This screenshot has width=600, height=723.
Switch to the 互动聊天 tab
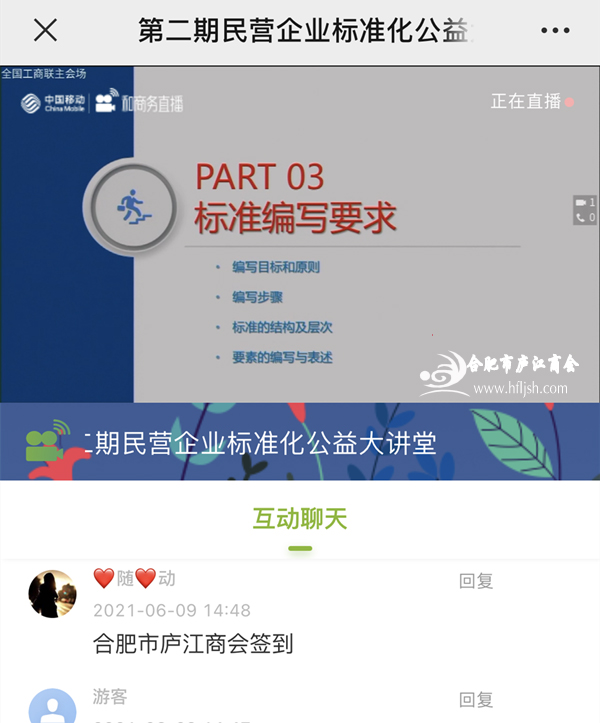tap(300, 519)
